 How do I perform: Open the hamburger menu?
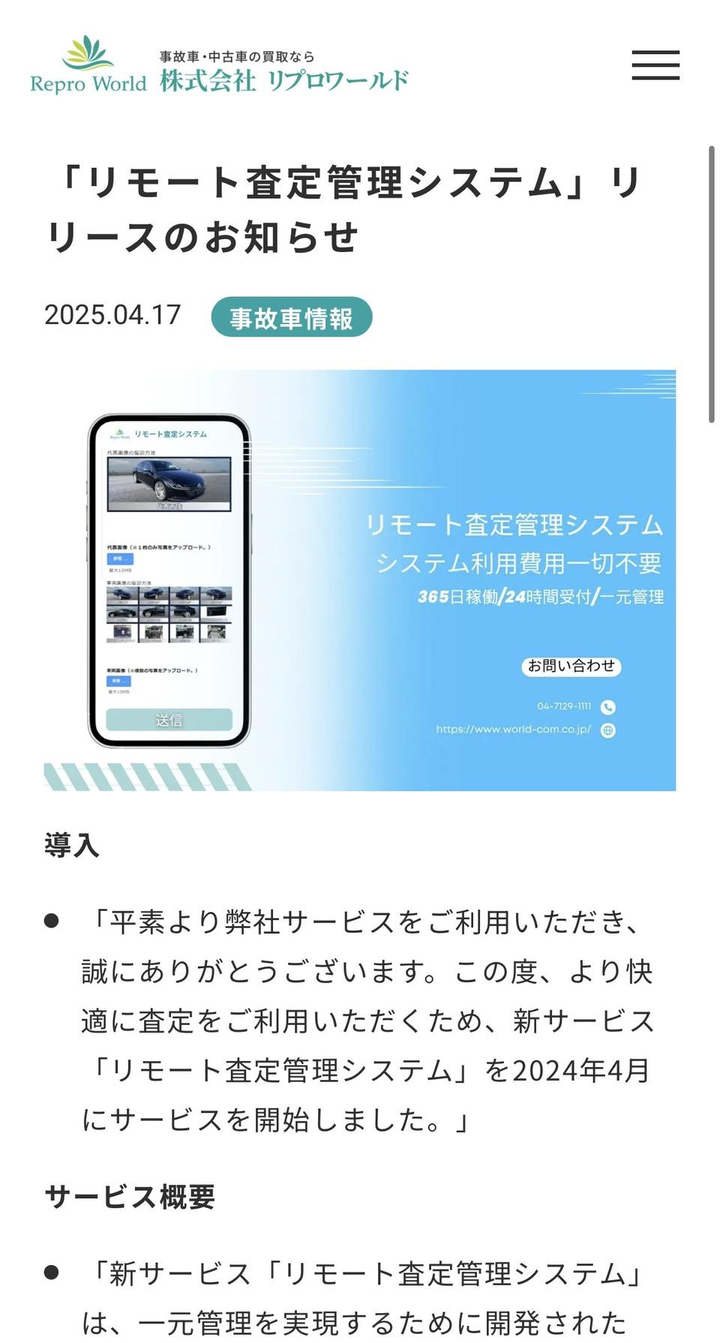(655, 65)
